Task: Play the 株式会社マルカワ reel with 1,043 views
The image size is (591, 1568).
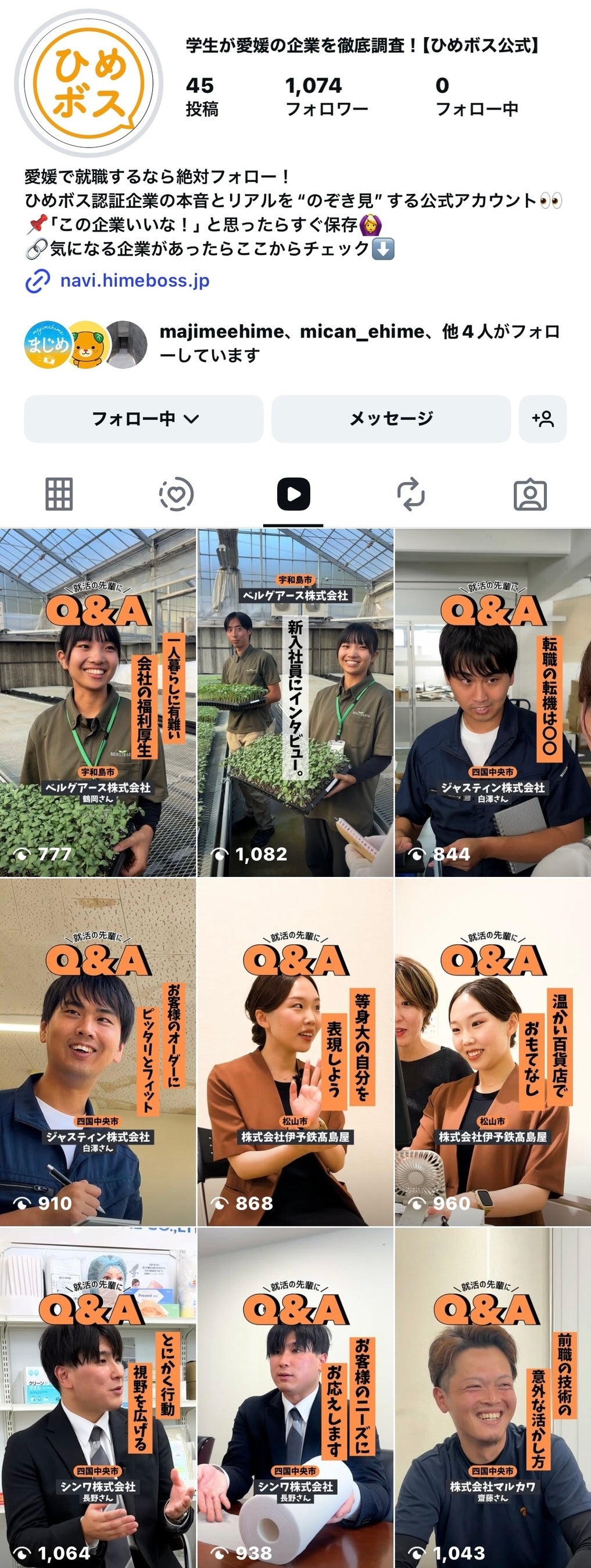Action: click(493, 1400)
